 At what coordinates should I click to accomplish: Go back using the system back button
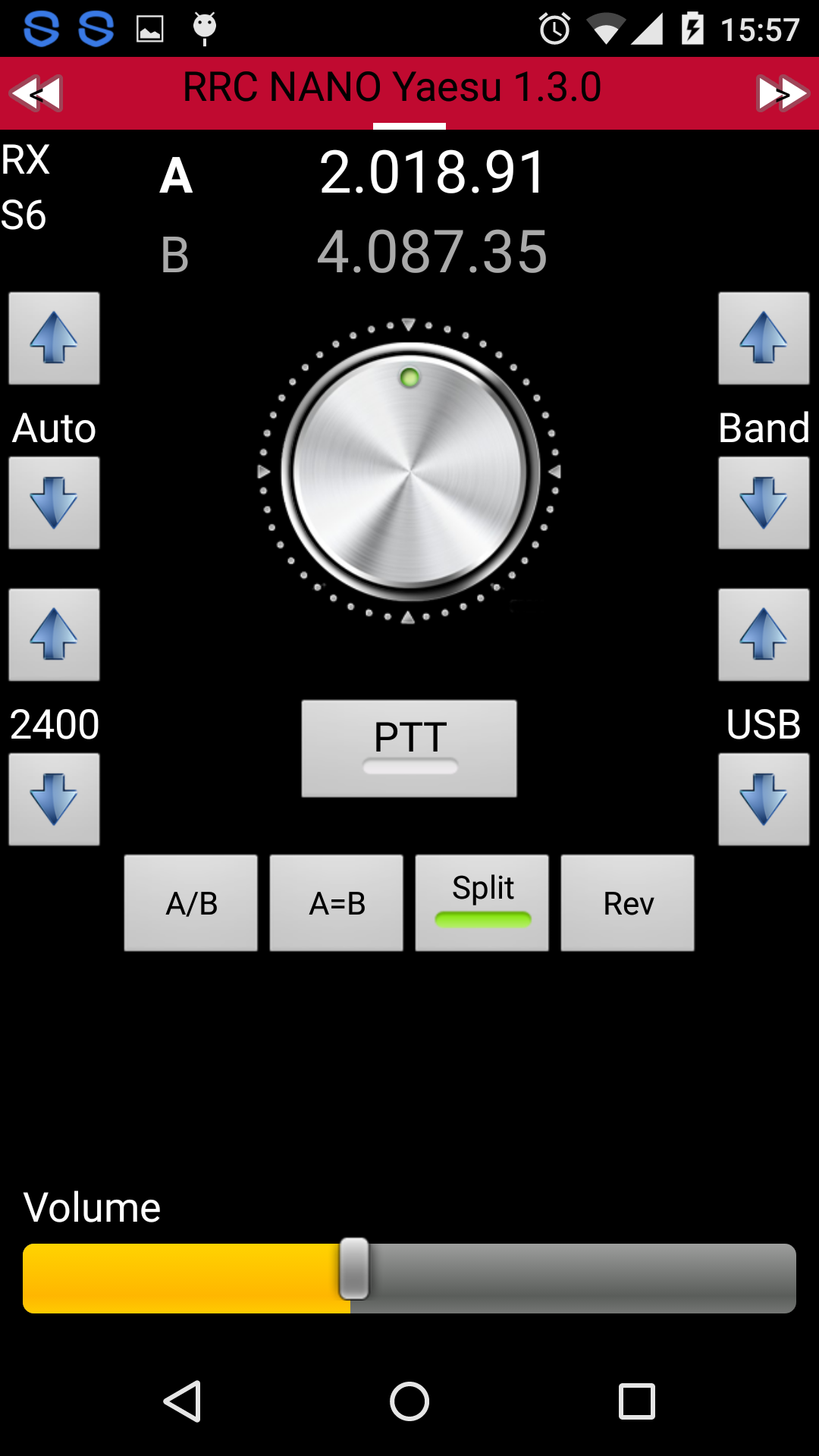pos(183,1401)
